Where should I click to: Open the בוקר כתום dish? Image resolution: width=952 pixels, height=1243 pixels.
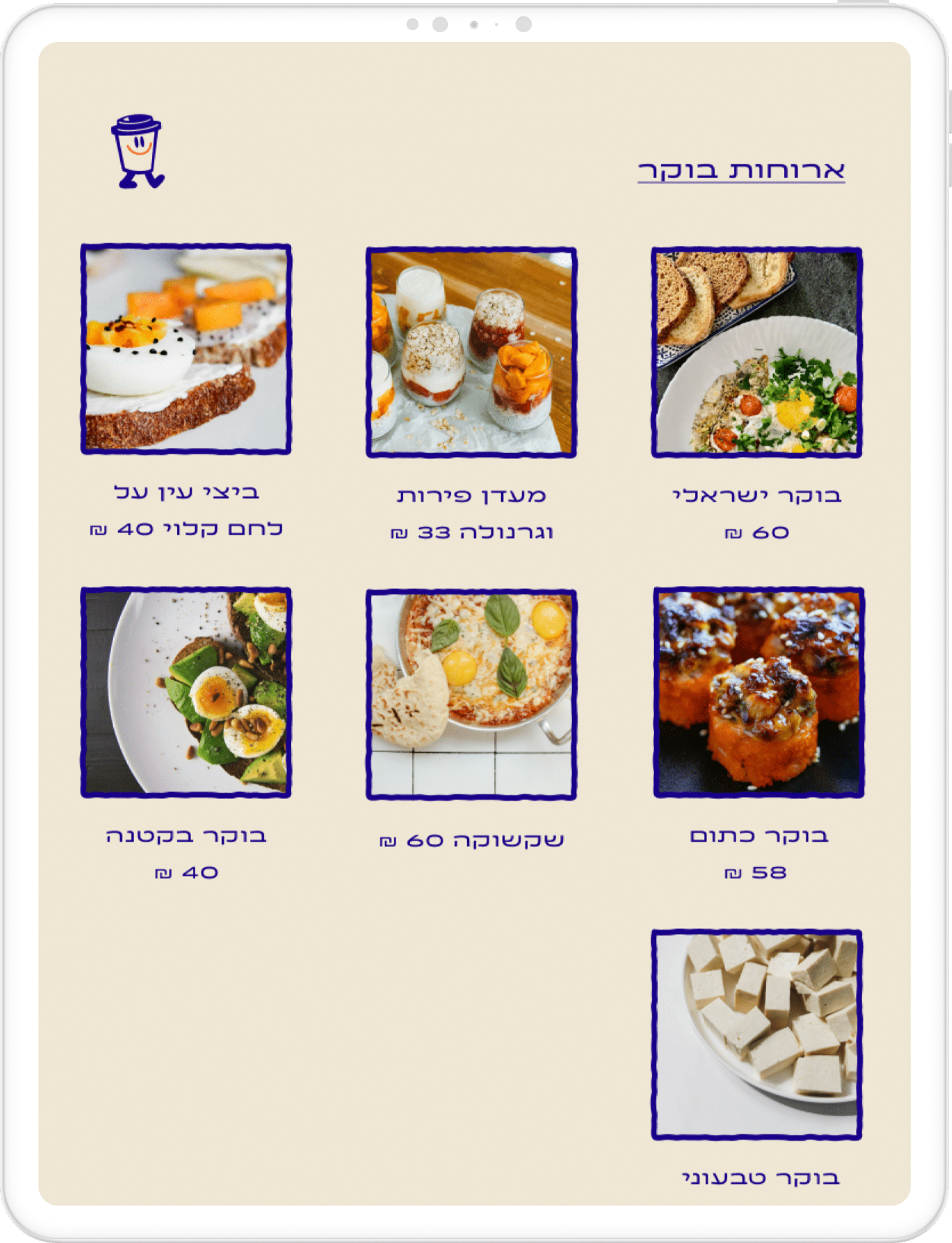click(x=759, y=692)
